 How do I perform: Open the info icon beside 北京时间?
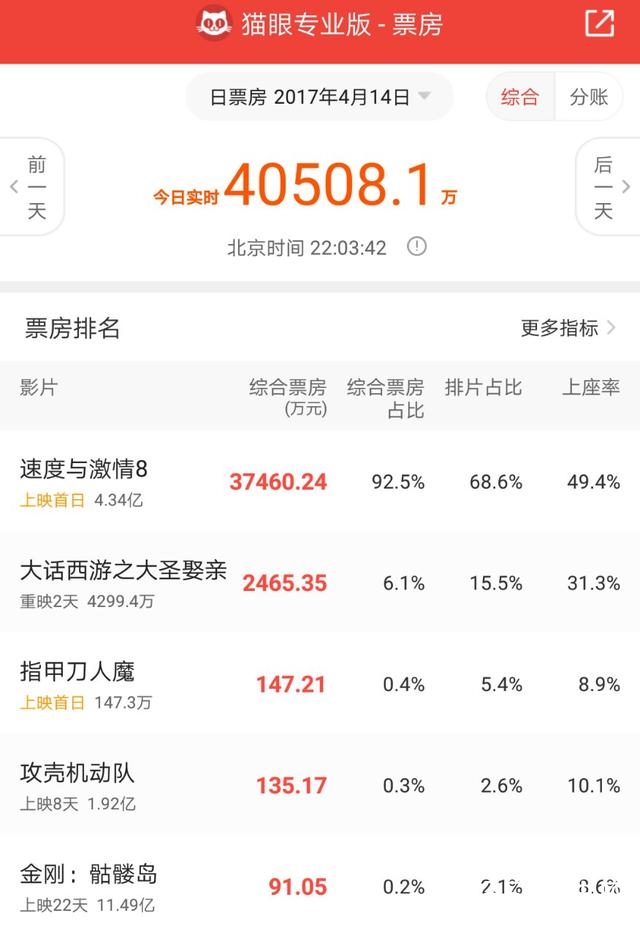(417, 247)
